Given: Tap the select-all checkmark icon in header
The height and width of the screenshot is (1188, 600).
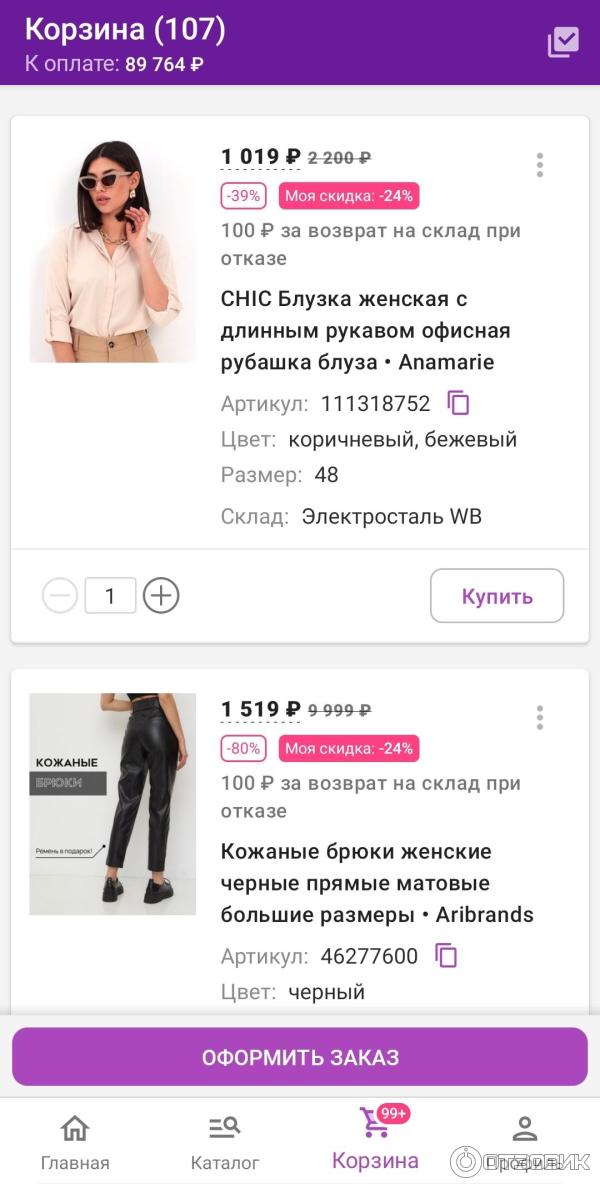Looking at the screenshot, I should pyautogui.click(x=563, y=42).
